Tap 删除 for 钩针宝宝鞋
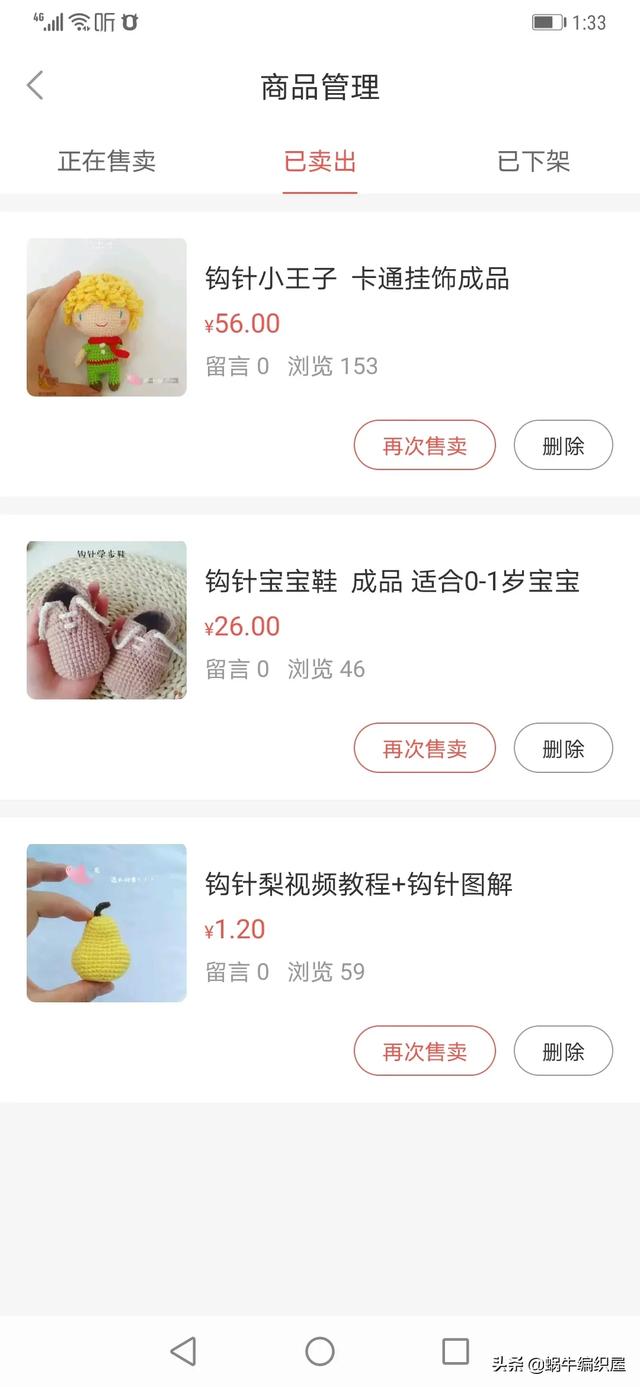Viewport: 640px width, 1387px height. tap(563, 749)
